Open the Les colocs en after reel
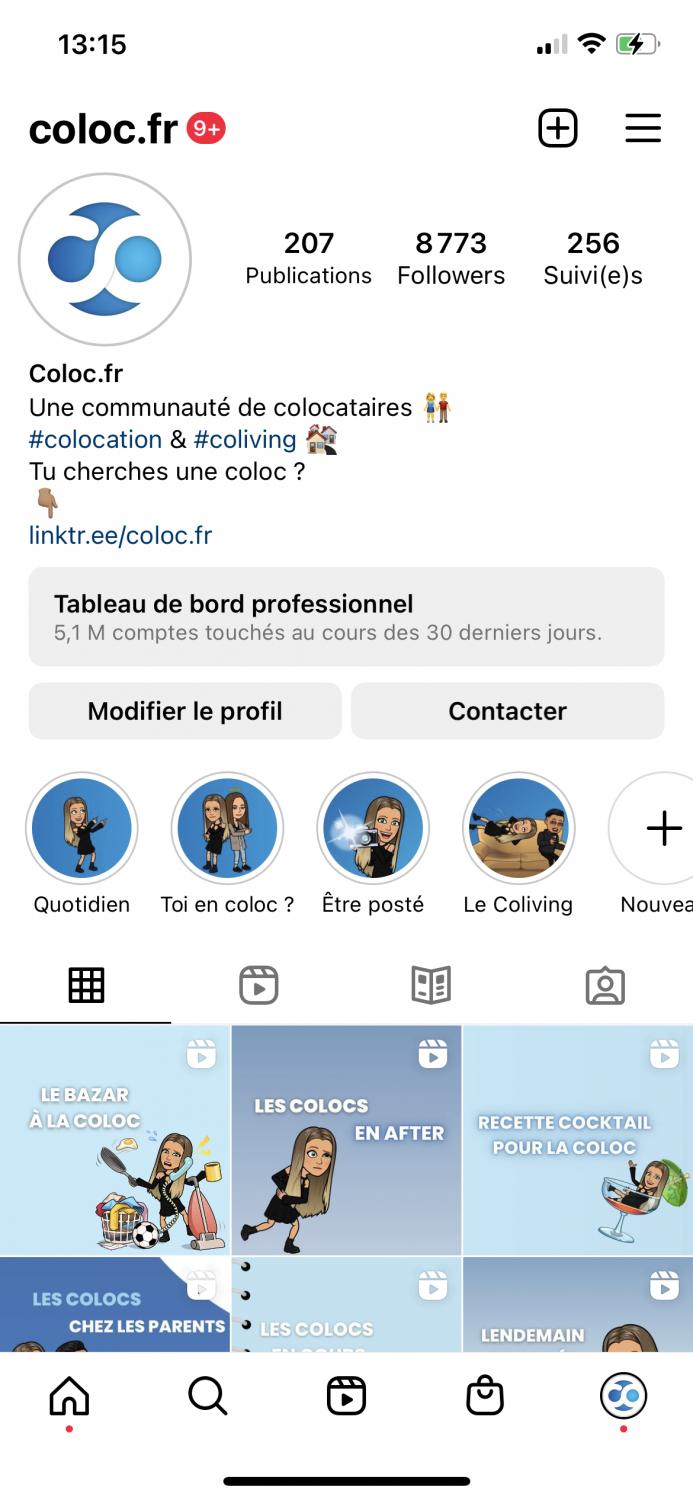The height and width of the screenshot is (1500, 693). tap(346, 1140)
